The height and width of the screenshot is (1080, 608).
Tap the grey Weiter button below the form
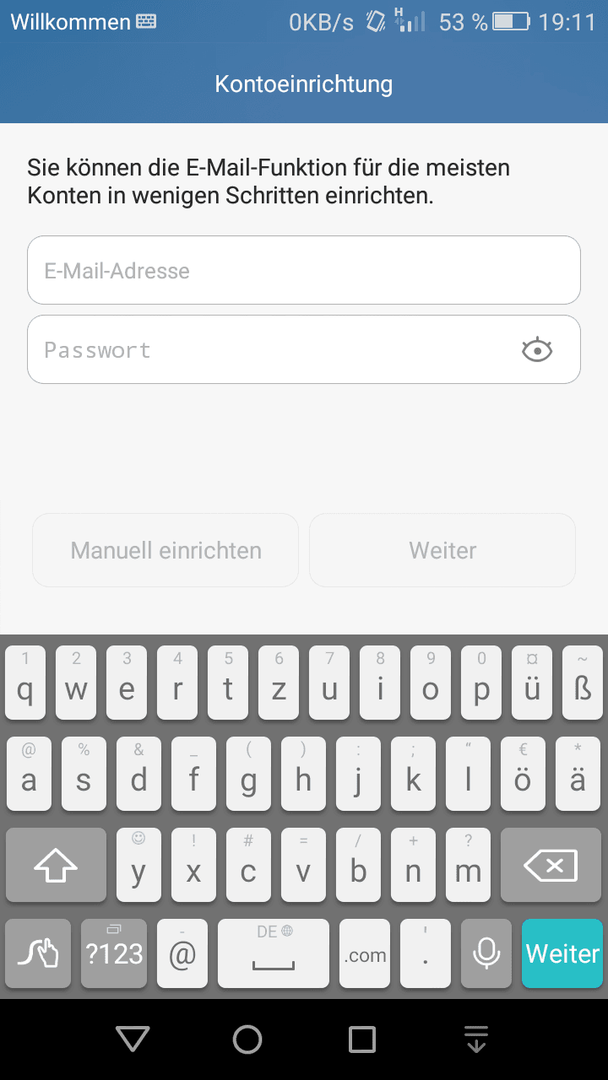[442, 550]
